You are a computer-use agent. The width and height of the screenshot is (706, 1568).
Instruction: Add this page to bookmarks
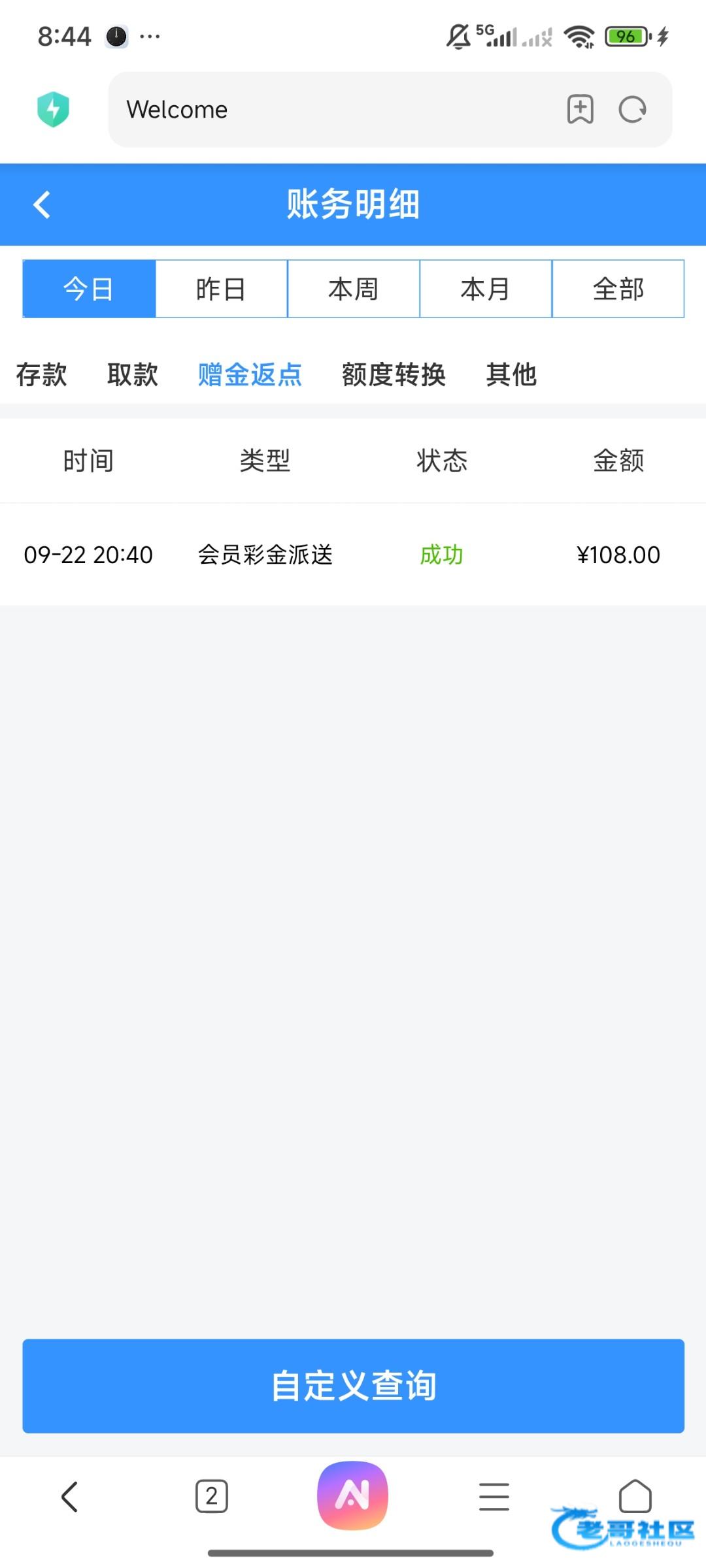coord(580,110)
